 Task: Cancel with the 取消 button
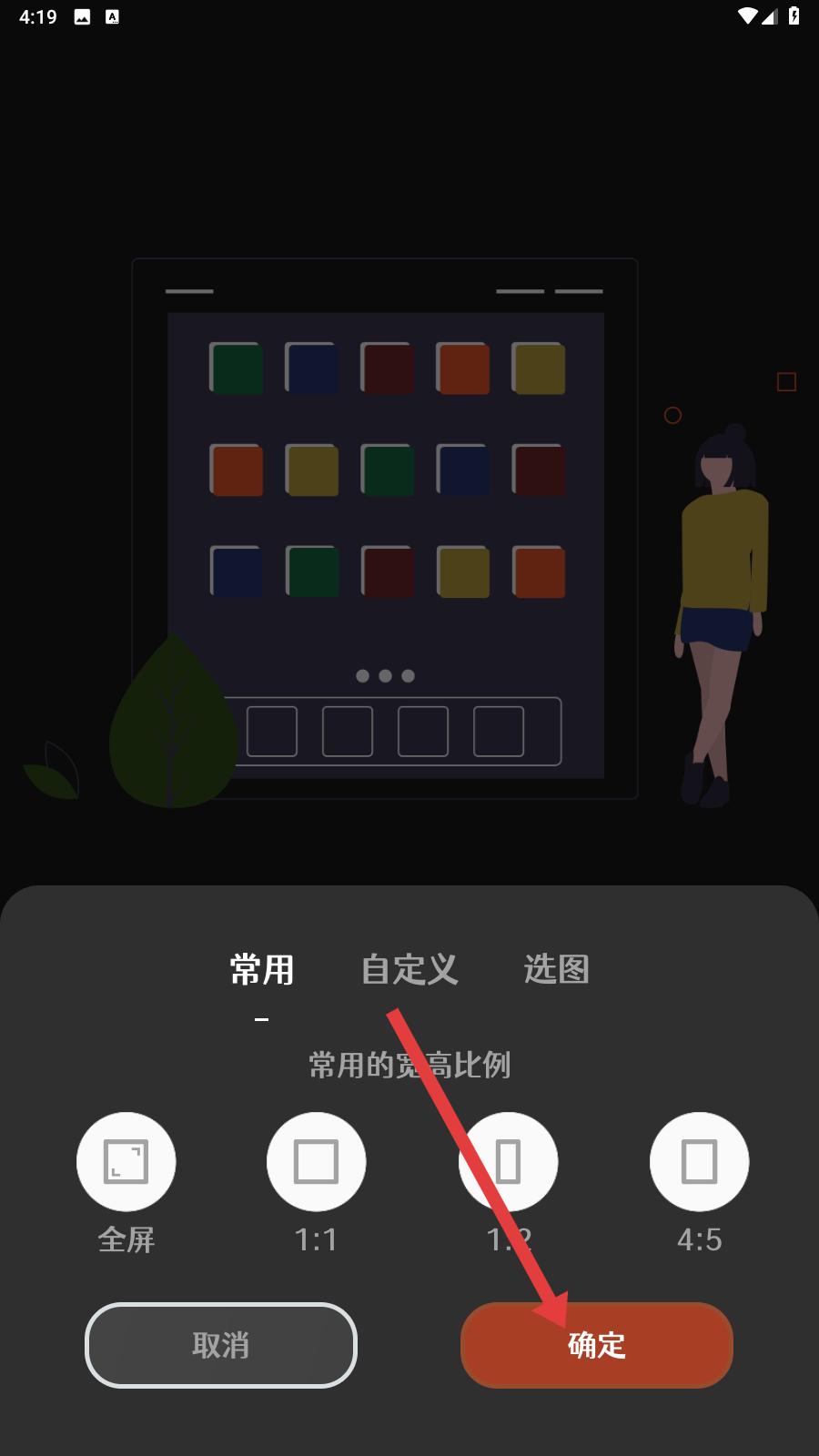221,1345
